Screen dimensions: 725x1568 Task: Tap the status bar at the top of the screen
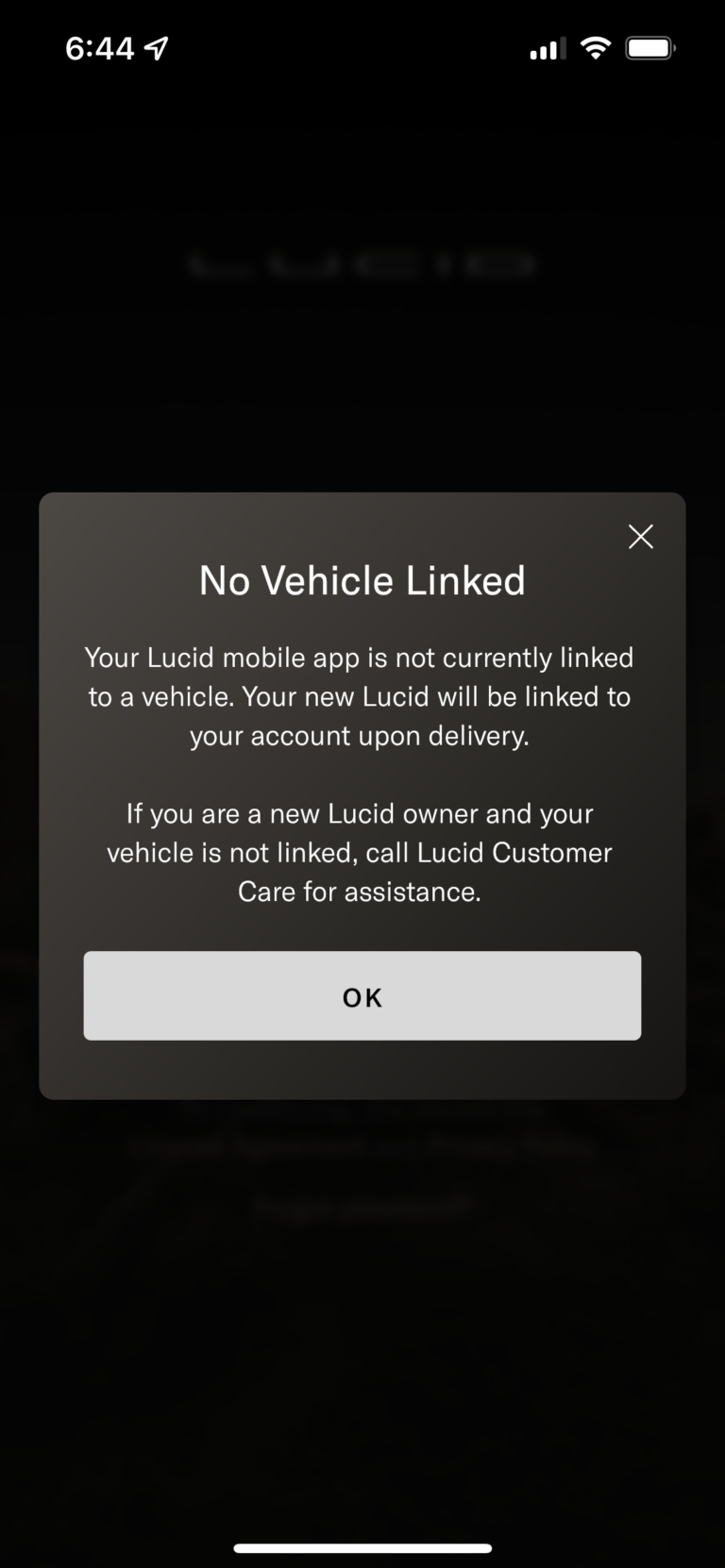click(x=362, y=46)
